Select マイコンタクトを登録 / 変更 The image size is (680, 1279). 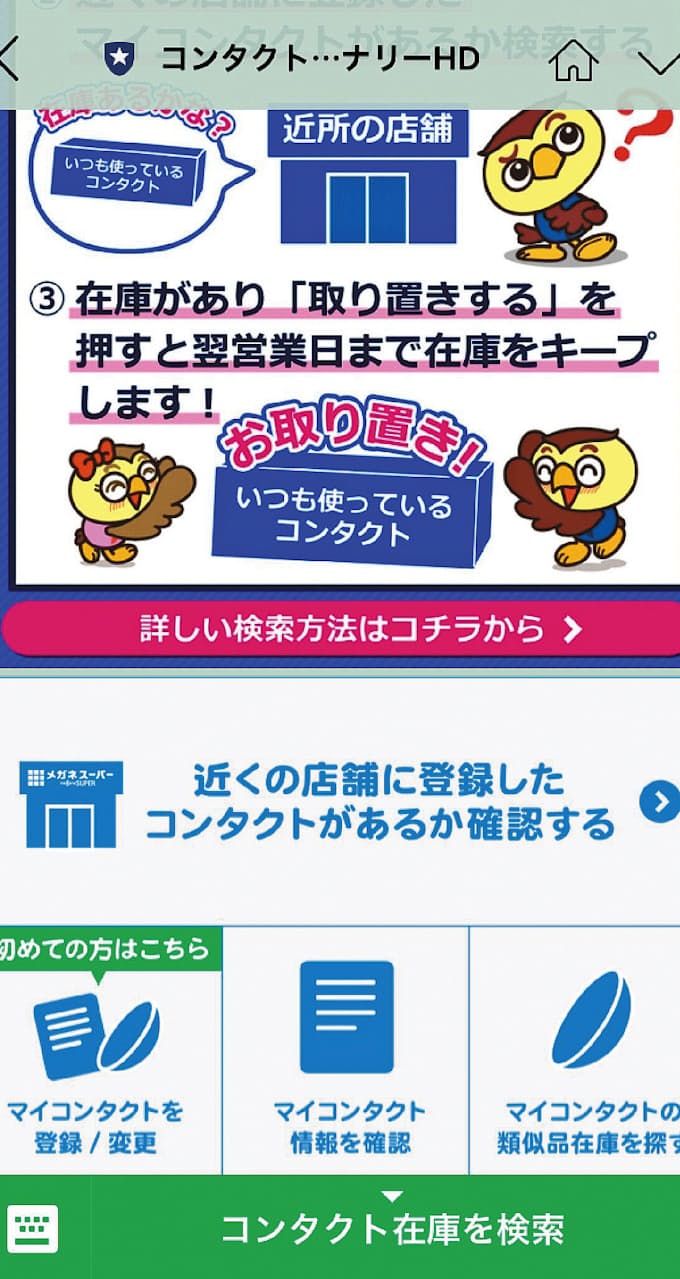point(95,1060)
